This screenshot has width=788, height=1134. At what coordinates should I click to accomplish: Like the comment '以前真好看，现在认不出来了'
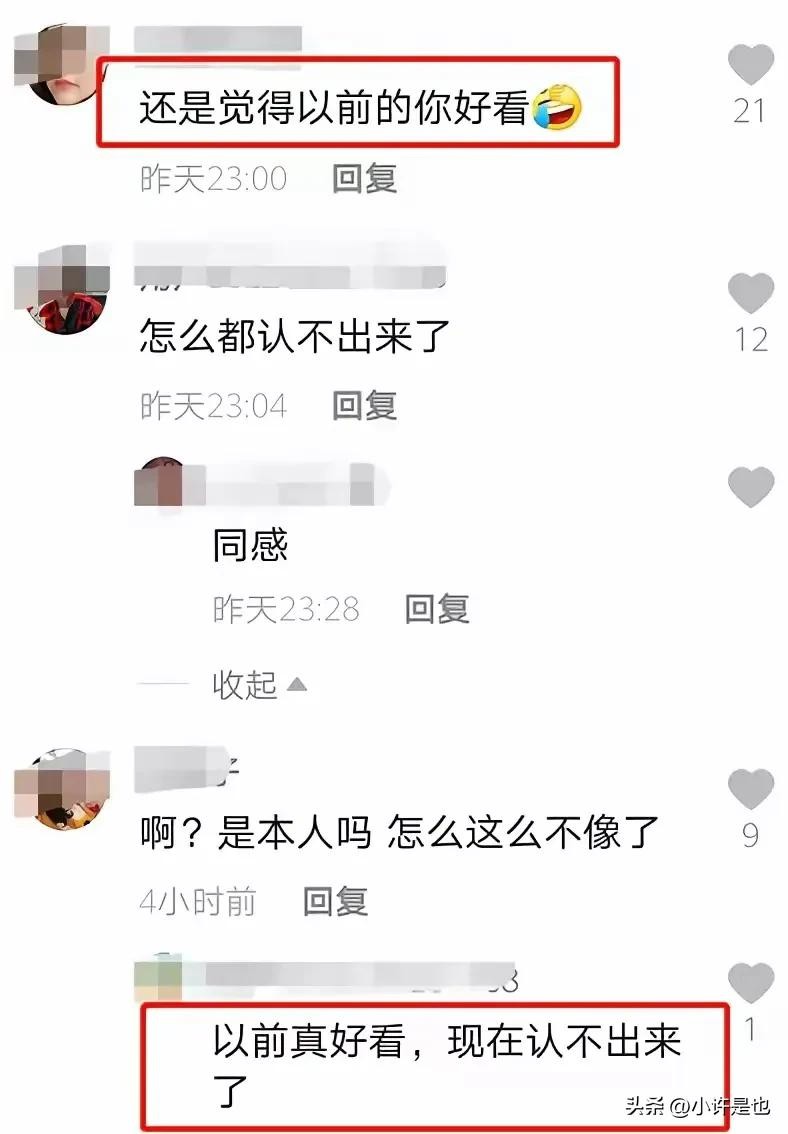tap(750, 984)
